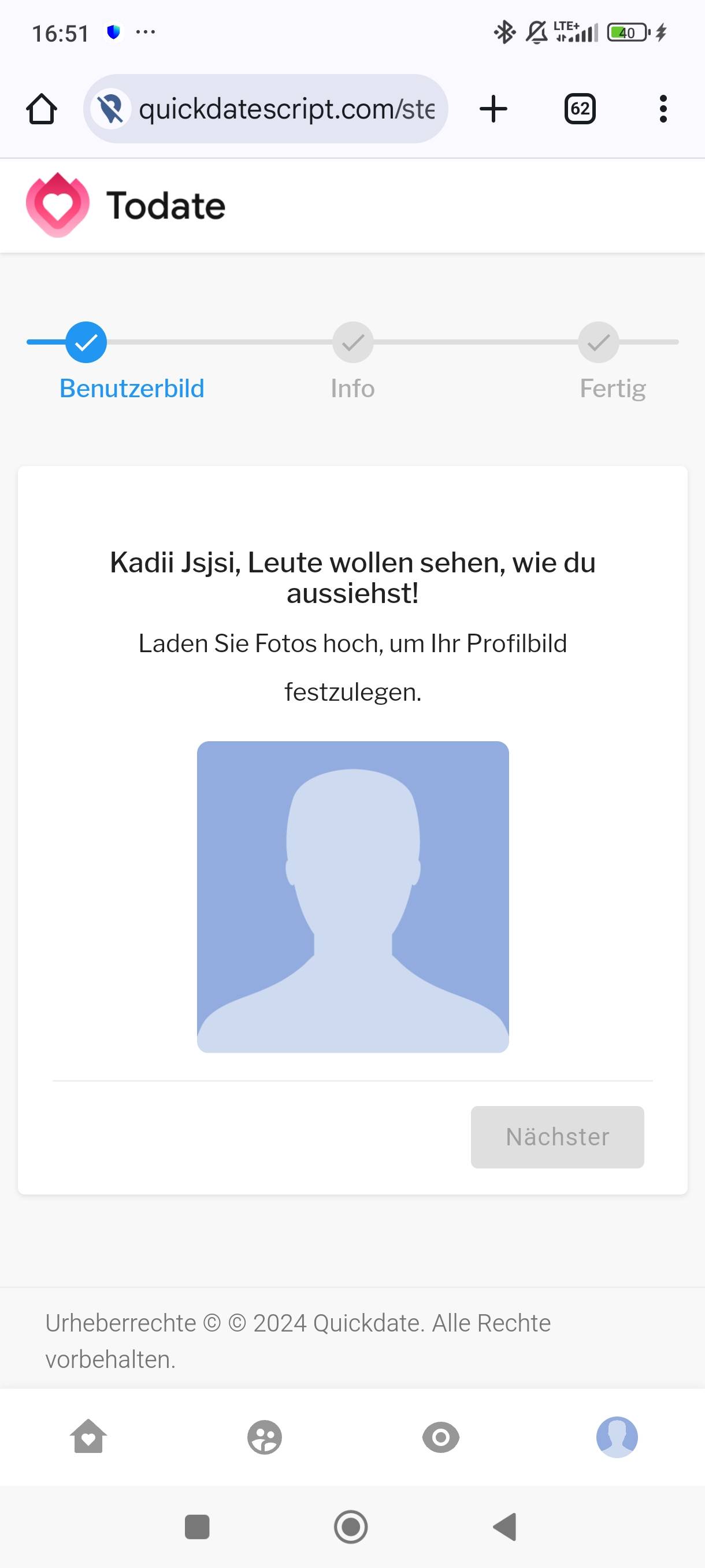Go back using the system back button
This screenshot has width=705, height=1568.
coord(505,1526)
